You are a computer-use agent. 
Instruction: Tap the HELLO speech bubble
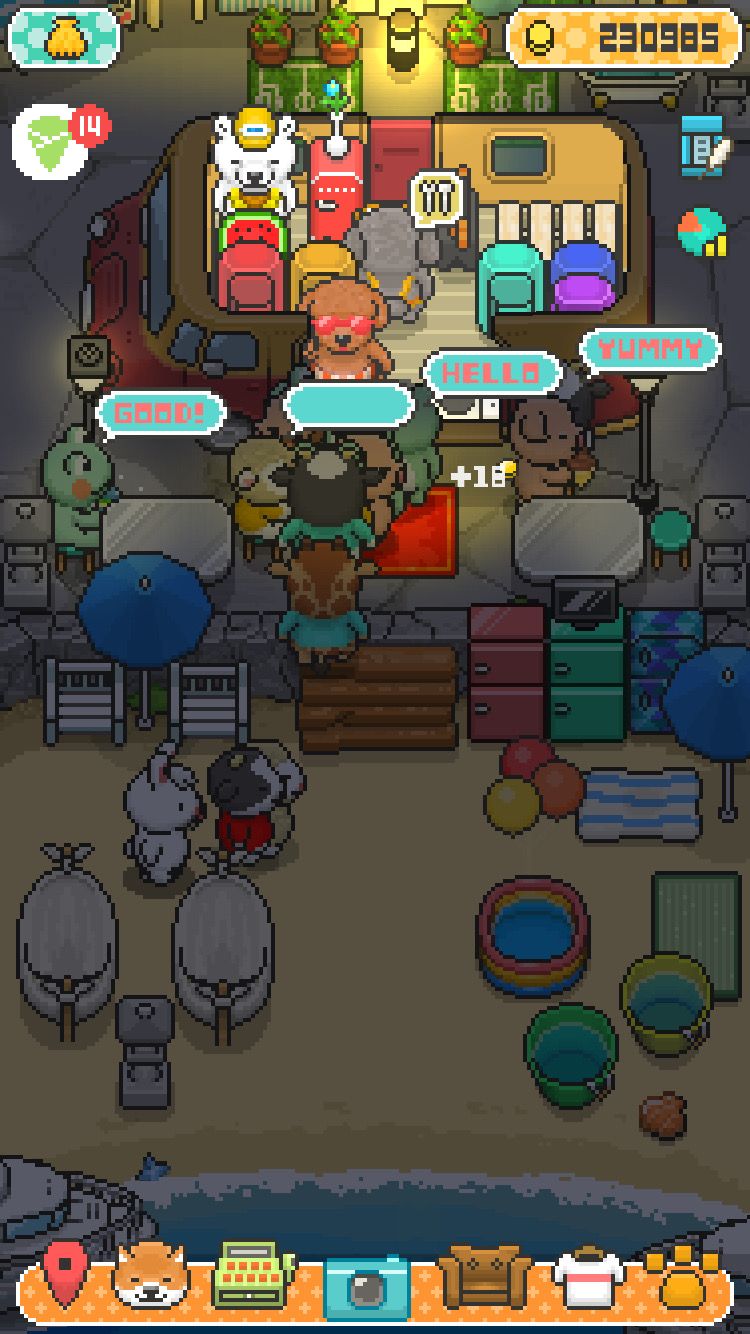click(490, 370)
